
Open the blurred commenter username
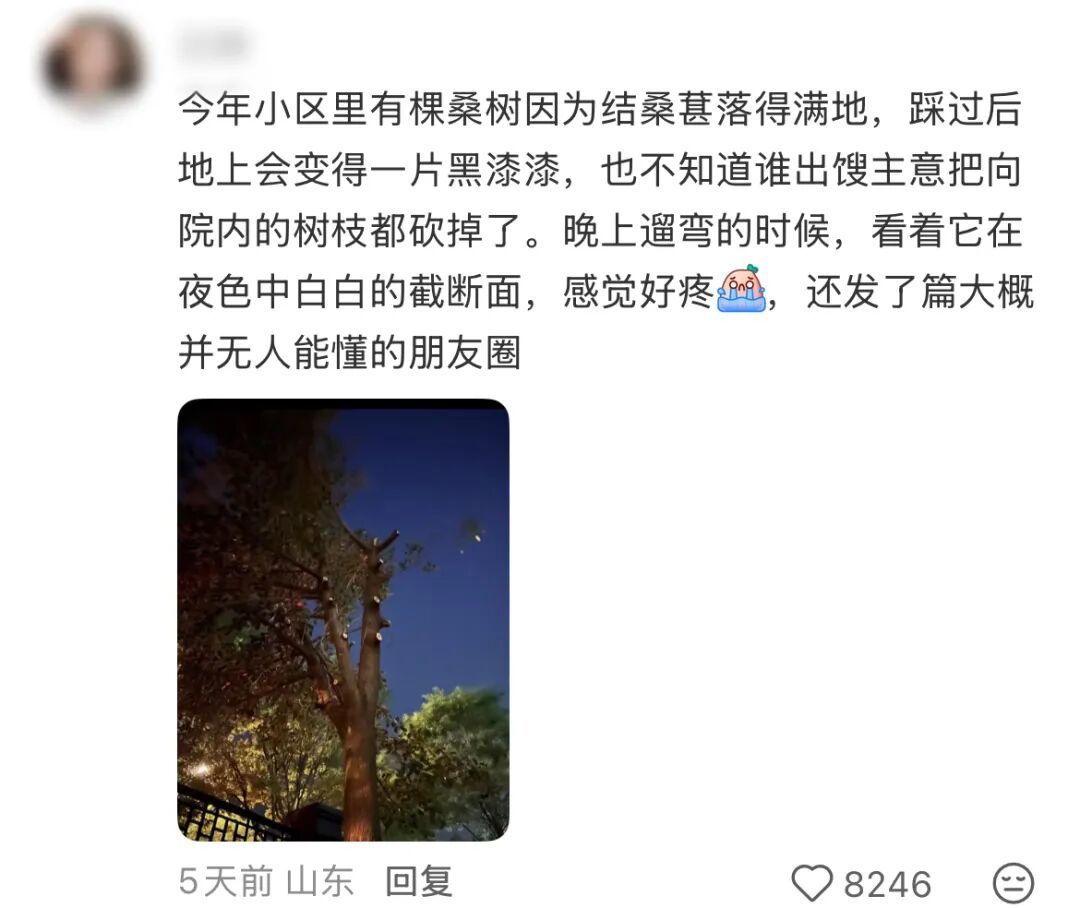[214, 45]
